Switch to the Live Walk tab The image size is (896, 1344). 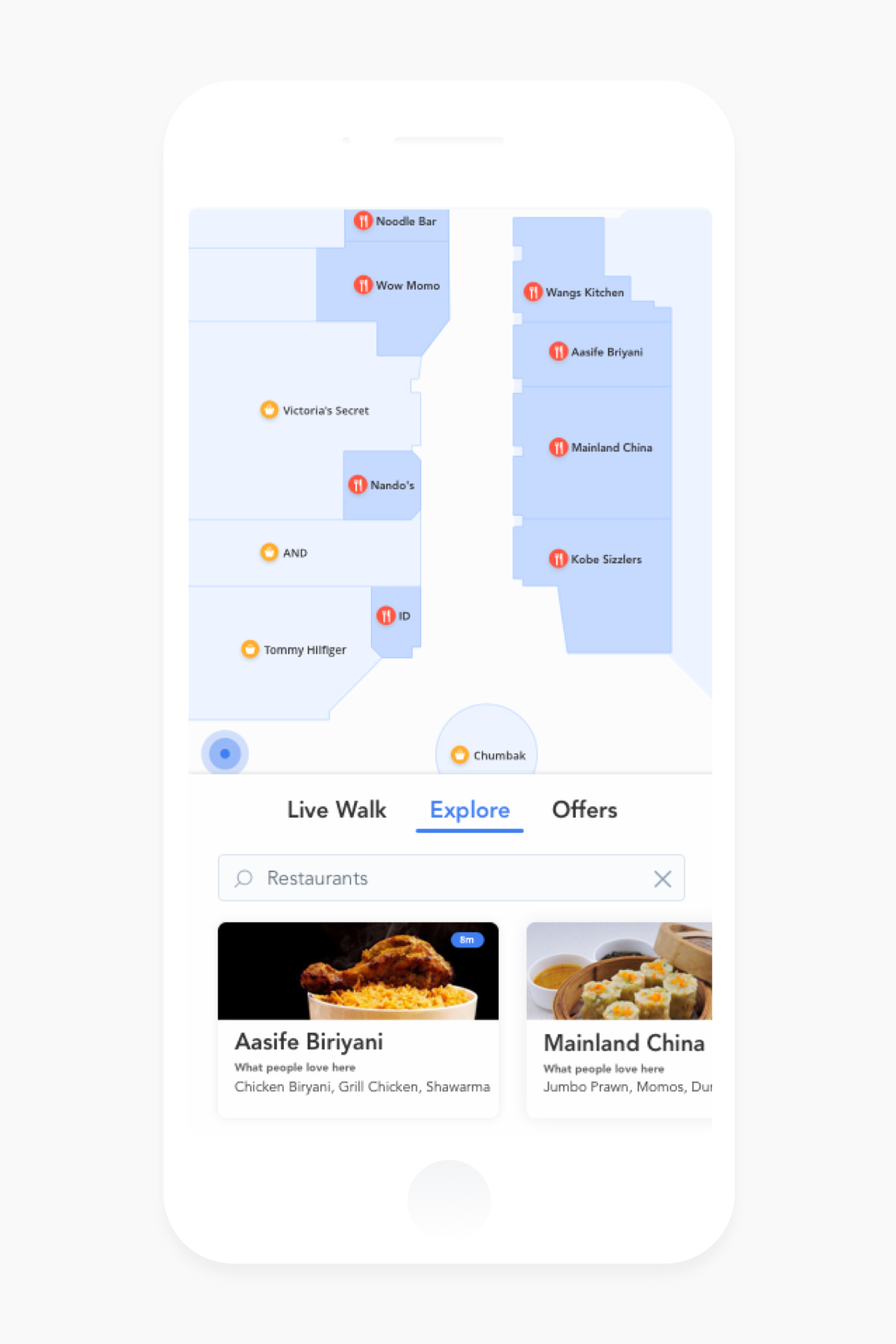coord(336,810)
